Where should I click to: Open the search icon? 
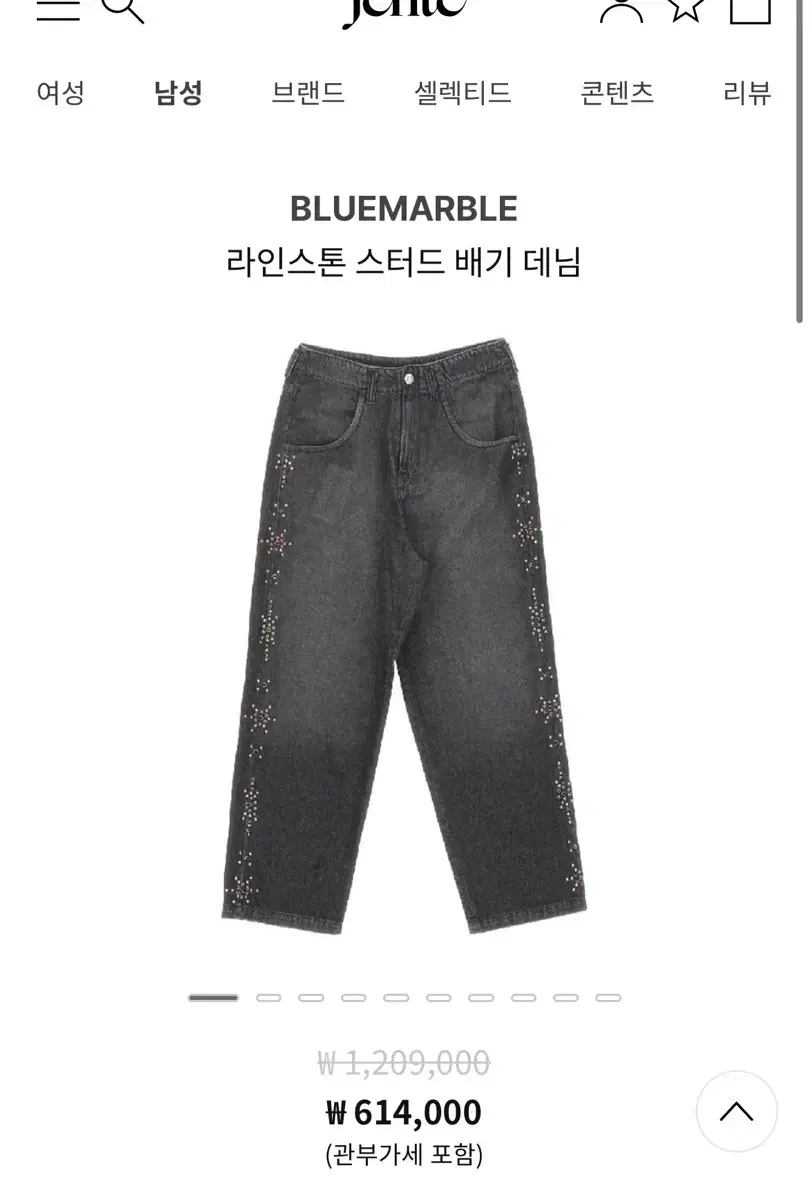pyautogui.click(x=120, y=10)
